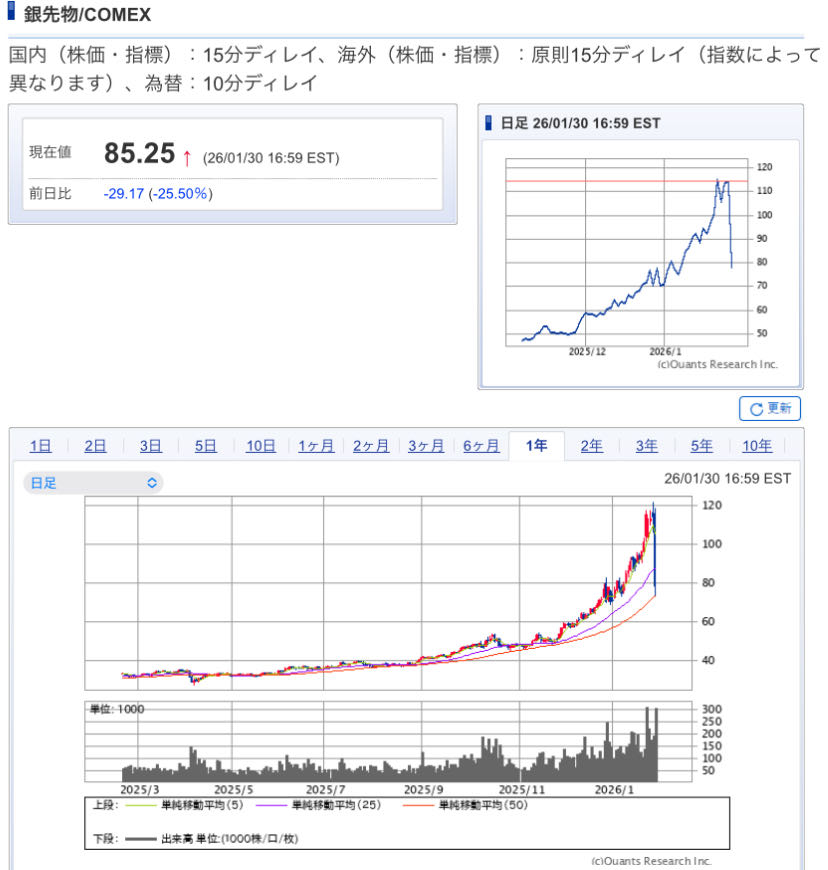
Task: Switch to the 5日 period tab
Action: (x=205, y=446)
